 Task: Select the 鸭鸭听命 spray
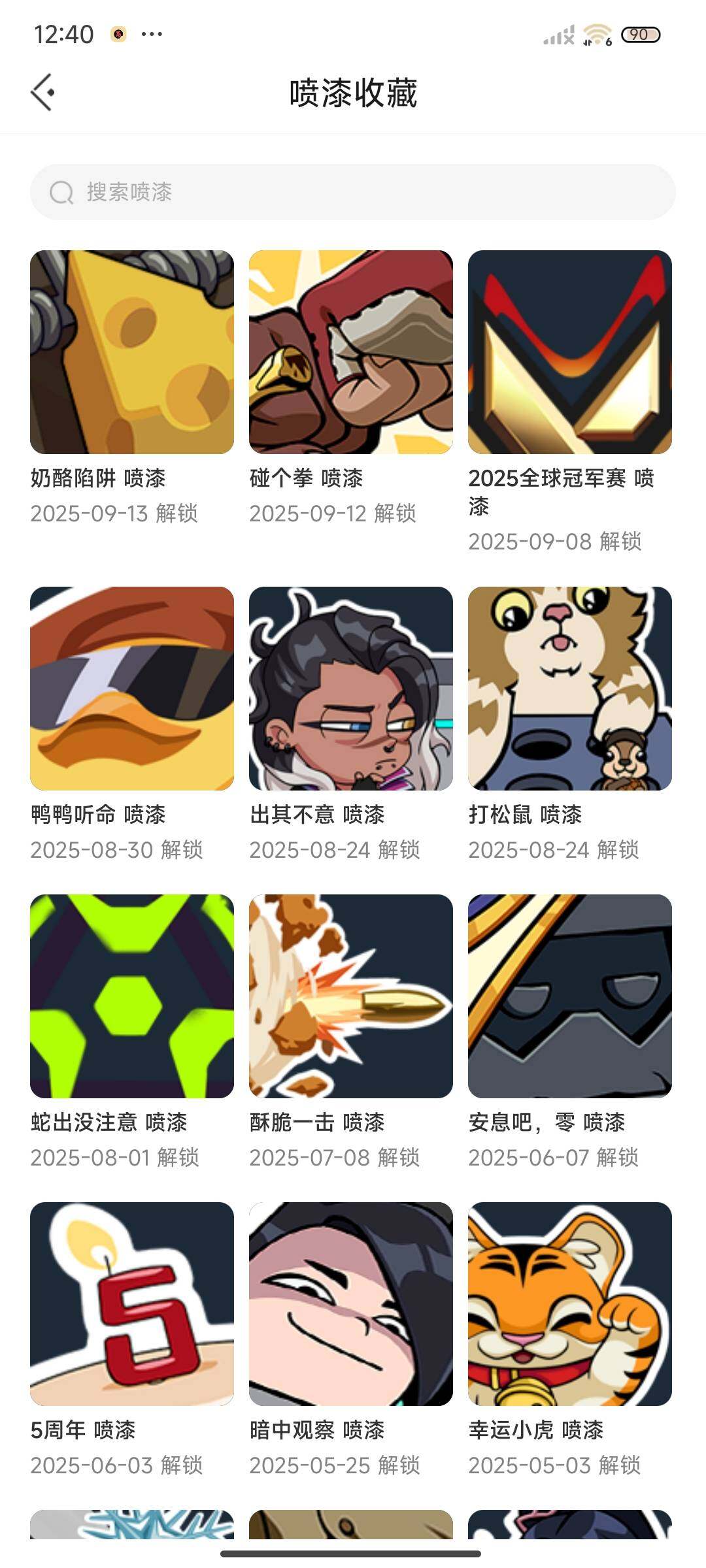pyautogui.click(x=132, y=689)
